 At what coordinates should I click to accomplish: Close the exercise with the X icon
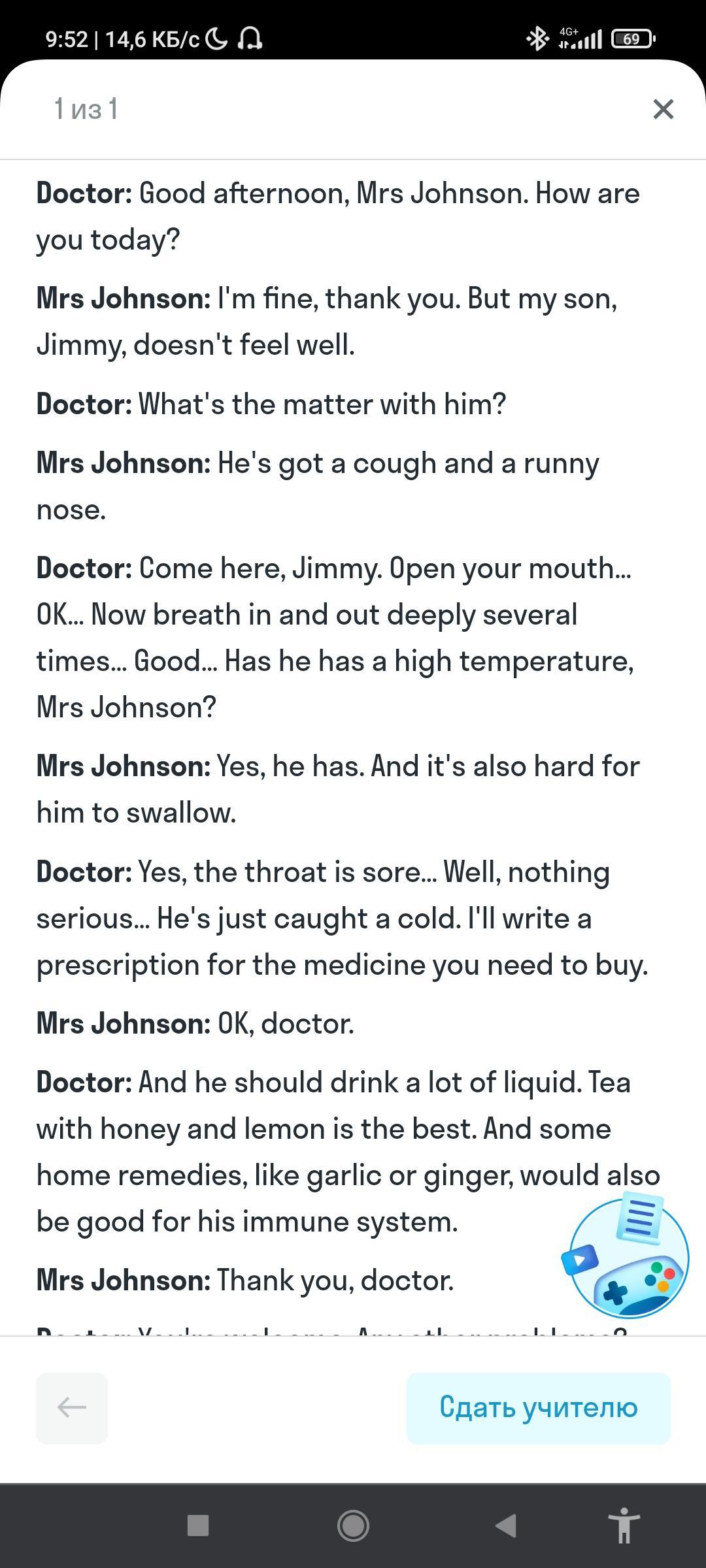click(663, 109)
